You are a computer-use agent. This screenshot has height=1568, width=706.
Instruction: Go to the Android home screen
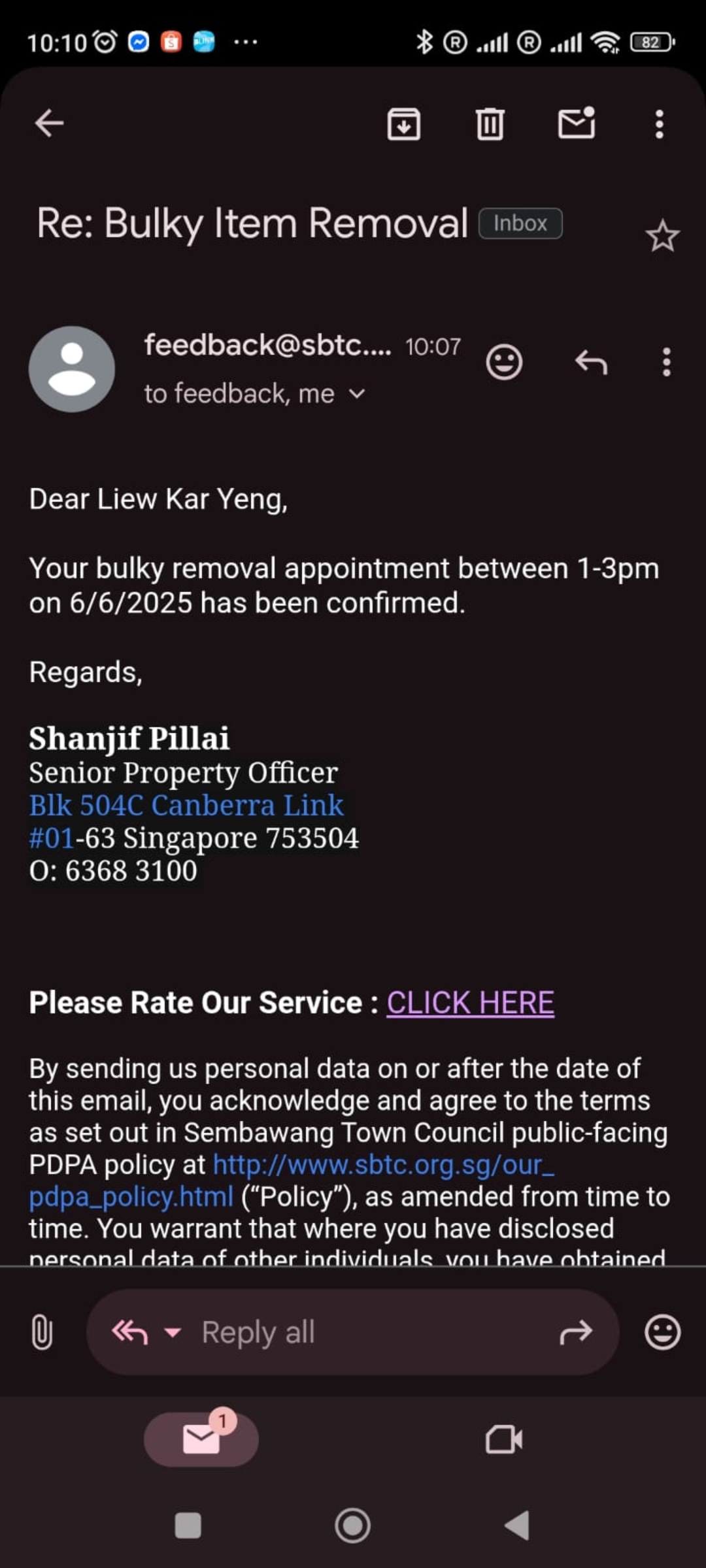[x=353, y=1526]
